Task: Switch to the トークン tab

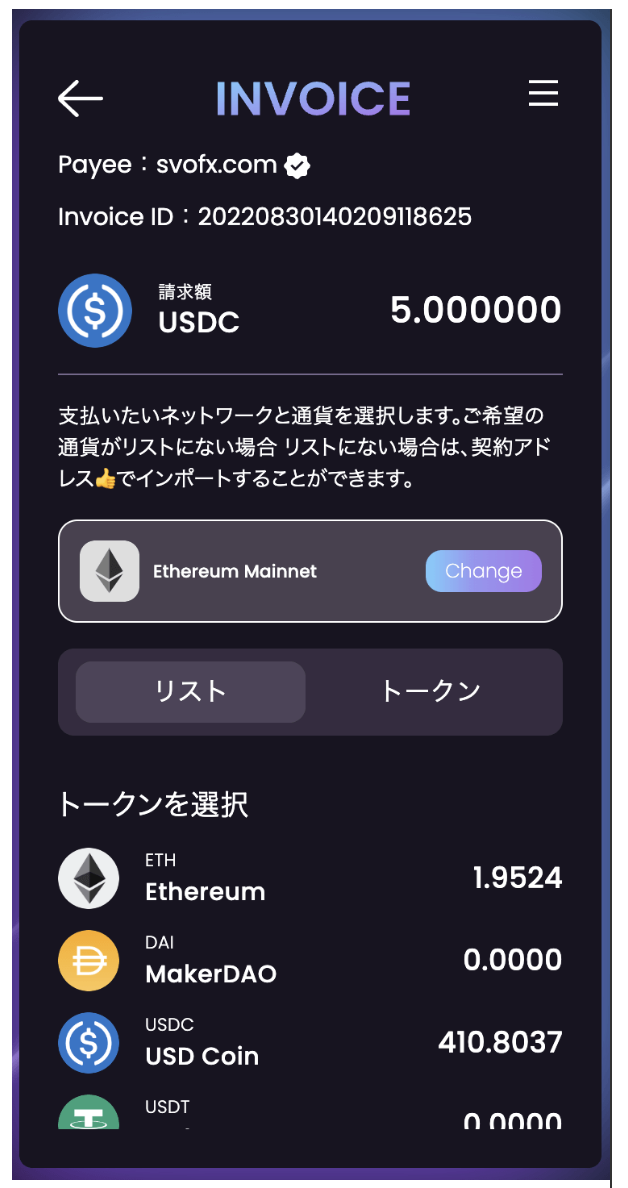Action: (x=431, y=691)
